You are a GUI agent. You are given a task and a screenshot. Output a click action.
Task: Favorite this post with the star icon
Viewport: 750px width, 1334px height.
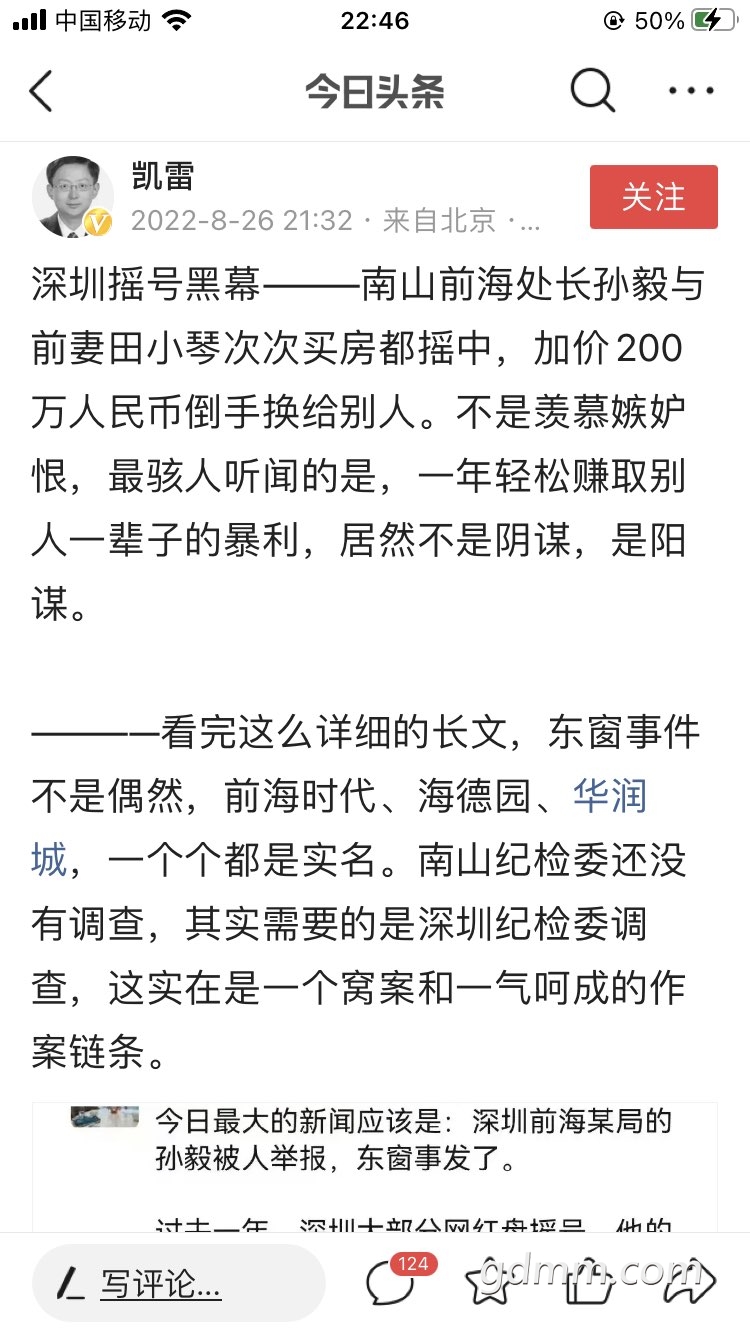click(x=489, y=1283)
